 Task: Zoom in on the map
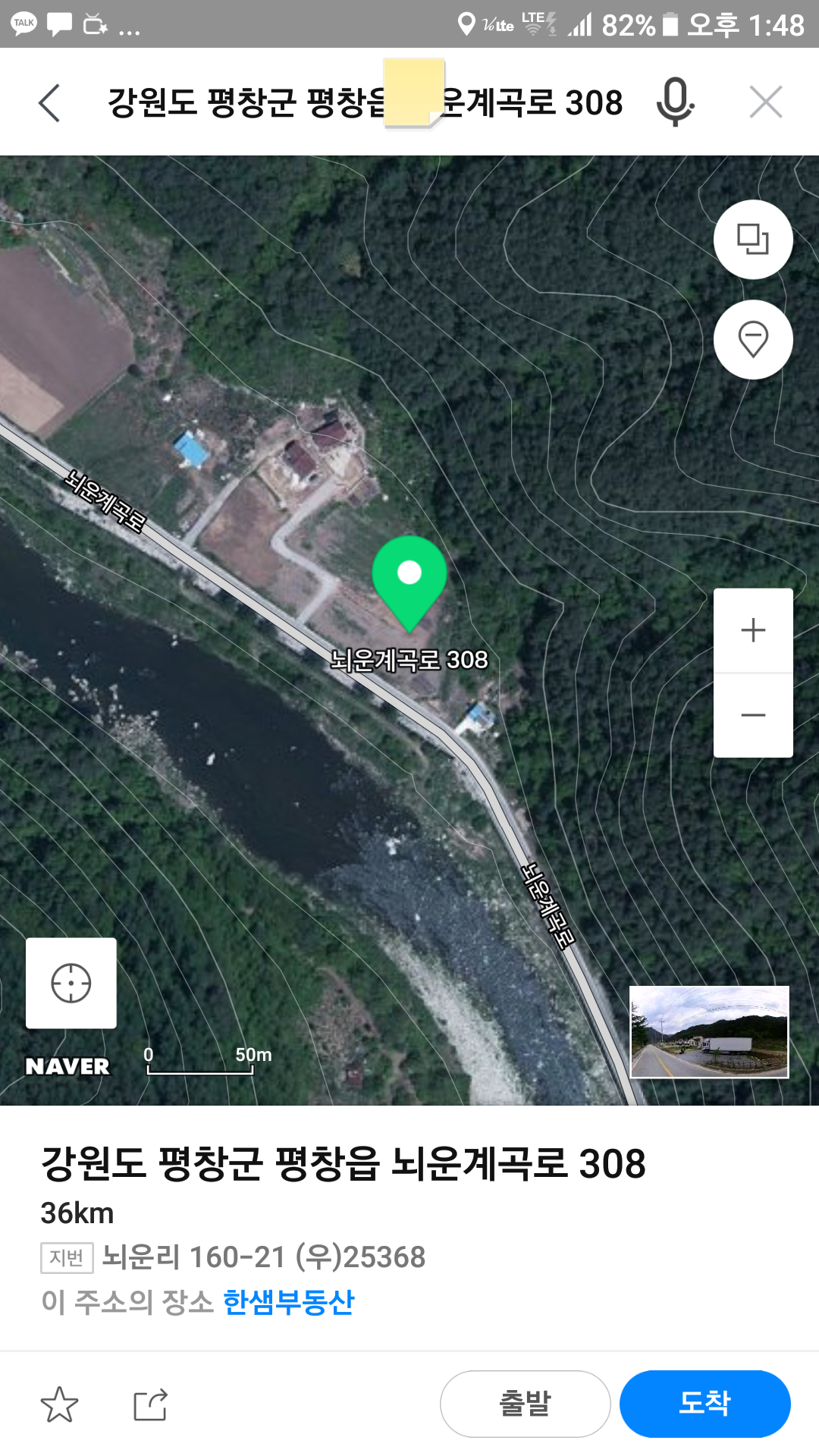[753, 630]
